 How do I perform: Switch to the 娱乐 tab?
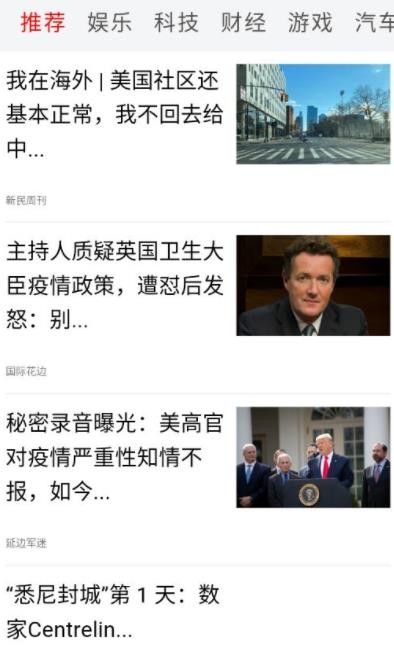pyautogui.click(x=110, y=22)
